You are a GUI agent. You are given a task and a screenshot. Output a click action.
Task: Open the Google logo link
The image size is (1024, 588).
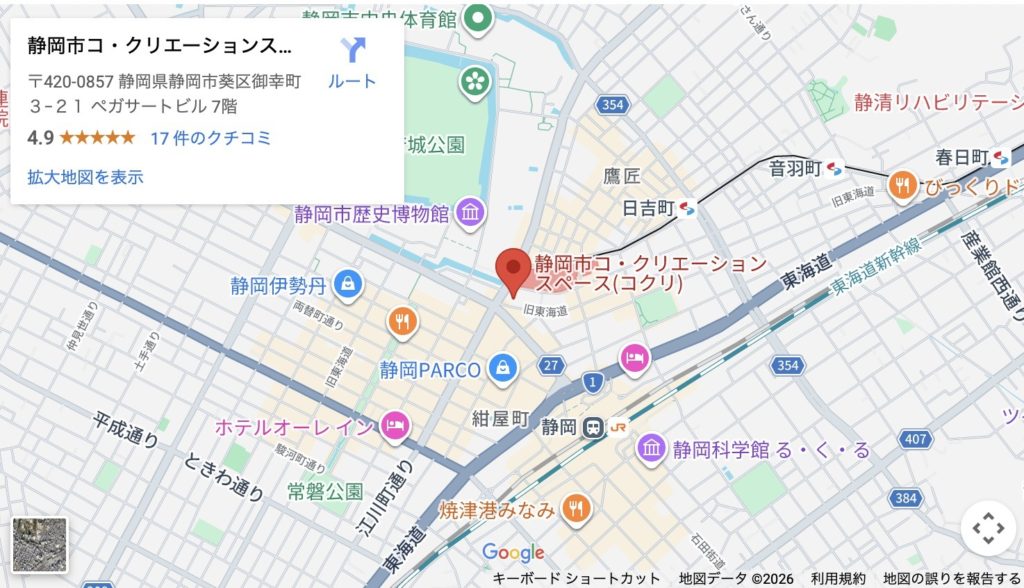pyautogui.click(x=513, y=552)
